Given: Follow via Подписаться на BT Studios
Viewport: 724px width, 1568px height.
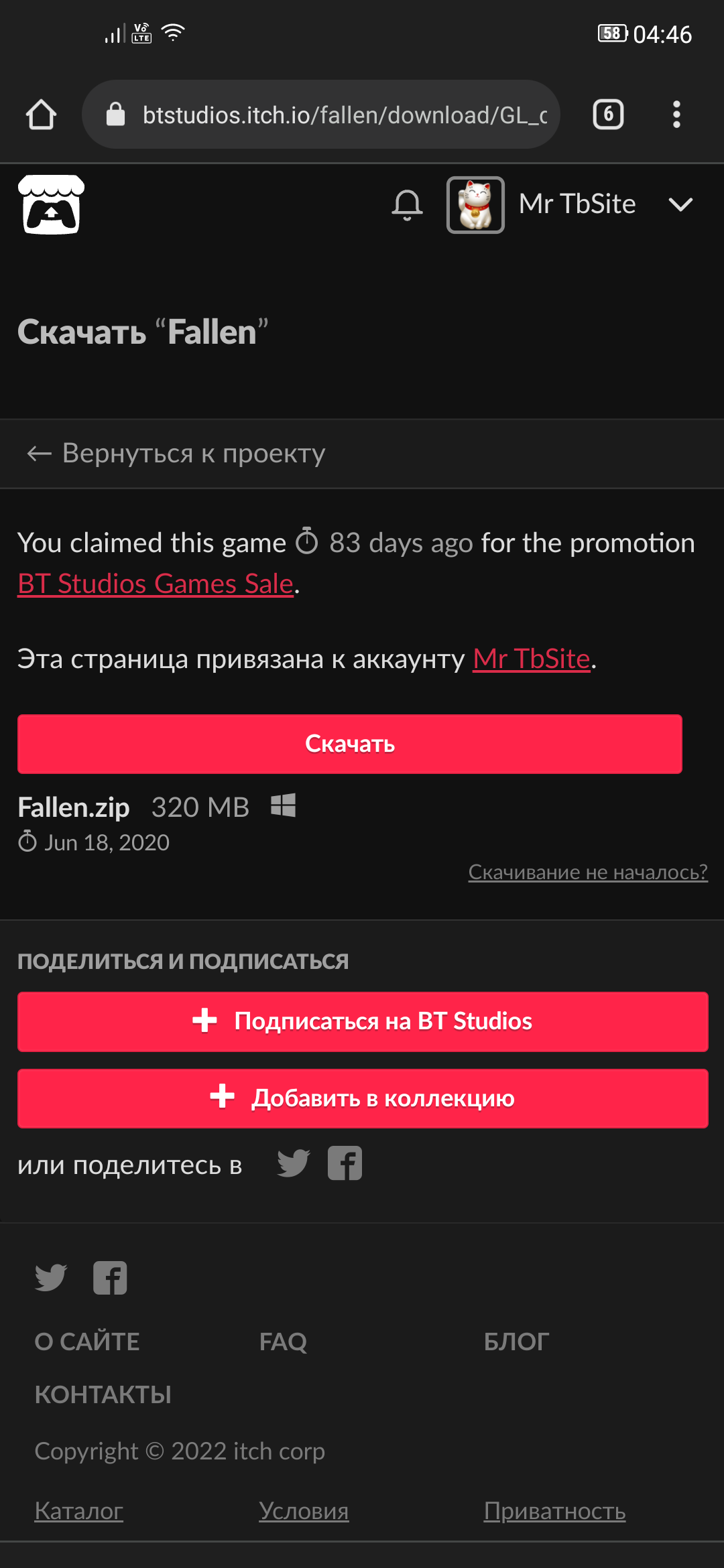Looking at the screenshot, I should tap(363, 1021).
